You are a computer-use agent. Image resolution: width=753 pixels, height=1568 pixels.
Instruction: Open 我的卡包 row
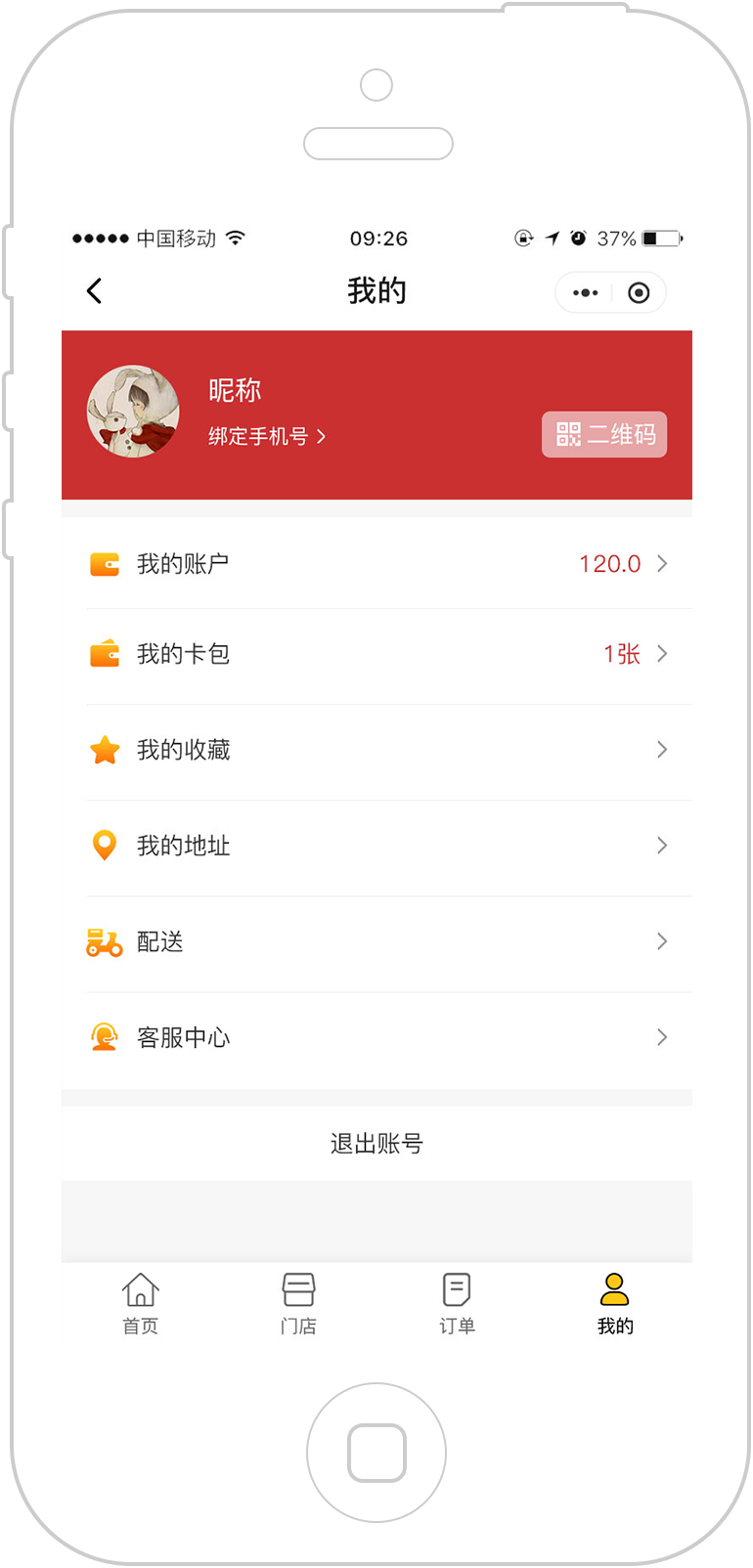pos(376,654)
